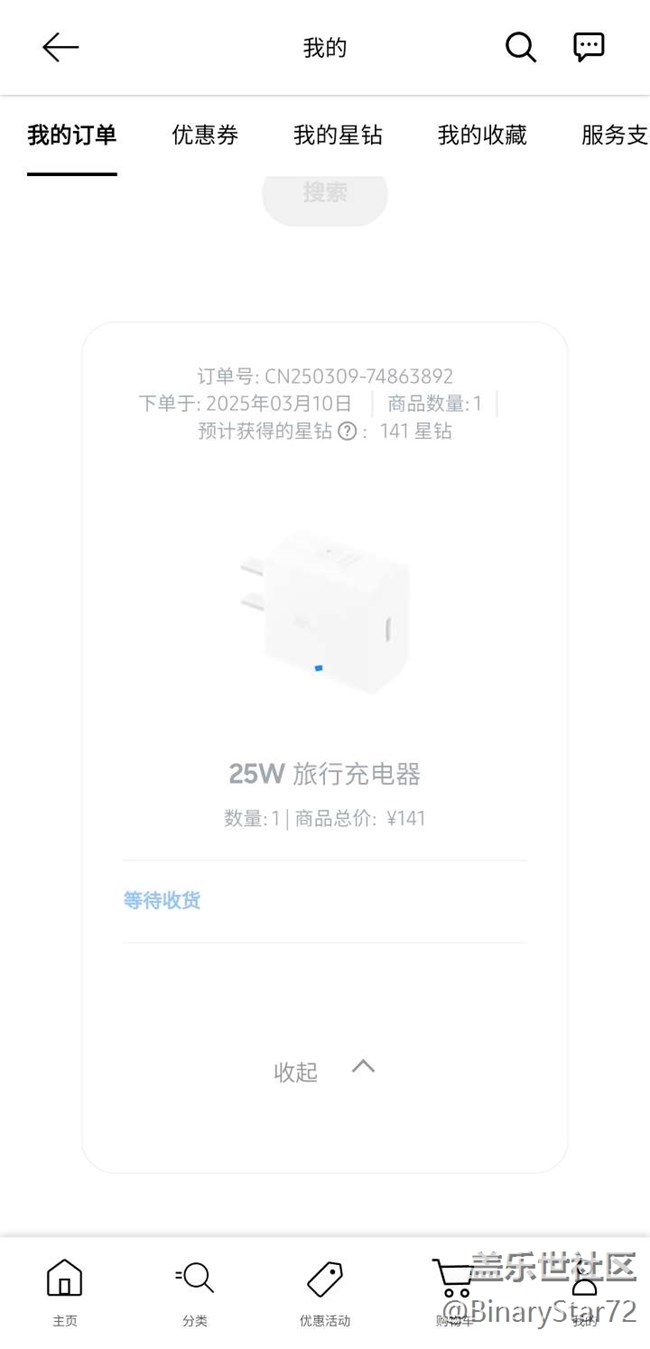Screen dimensions: 650x1349
Task: Open the 25W 旅行充电器 product image
Action: (x=325, y=614)
